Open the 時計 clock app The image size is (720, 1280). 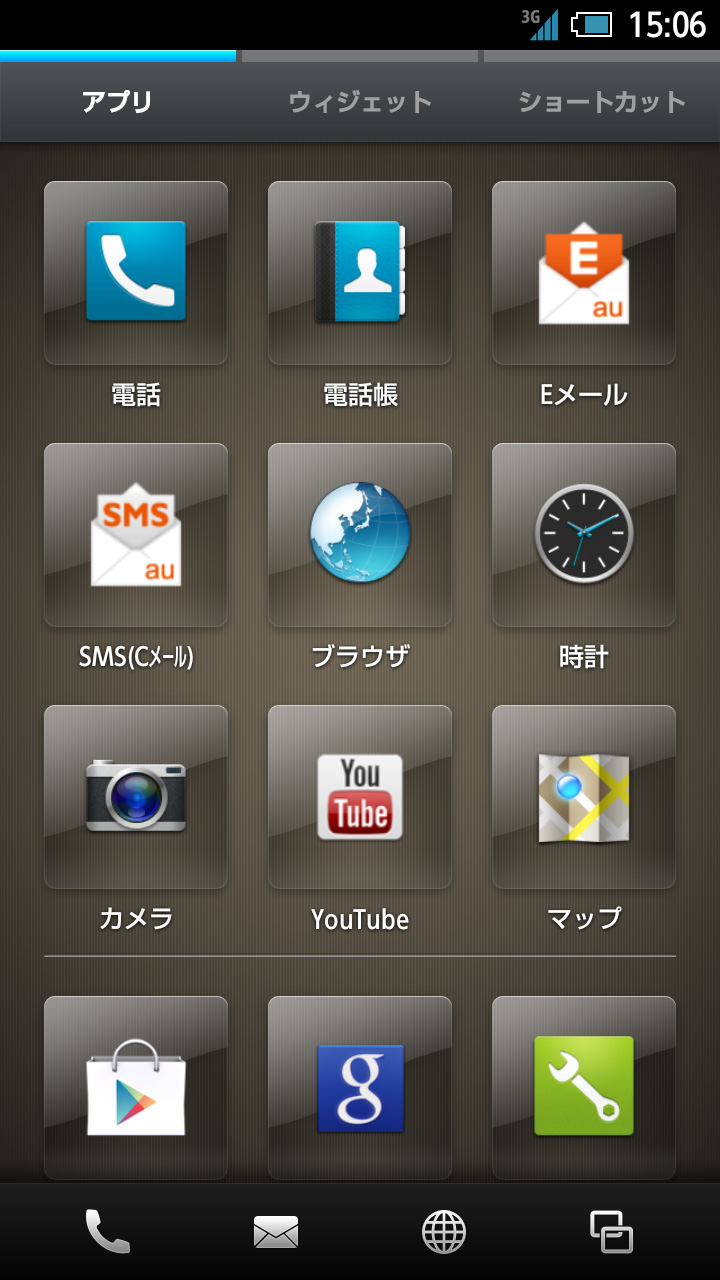pyautogui.click(x=584, y=535)
